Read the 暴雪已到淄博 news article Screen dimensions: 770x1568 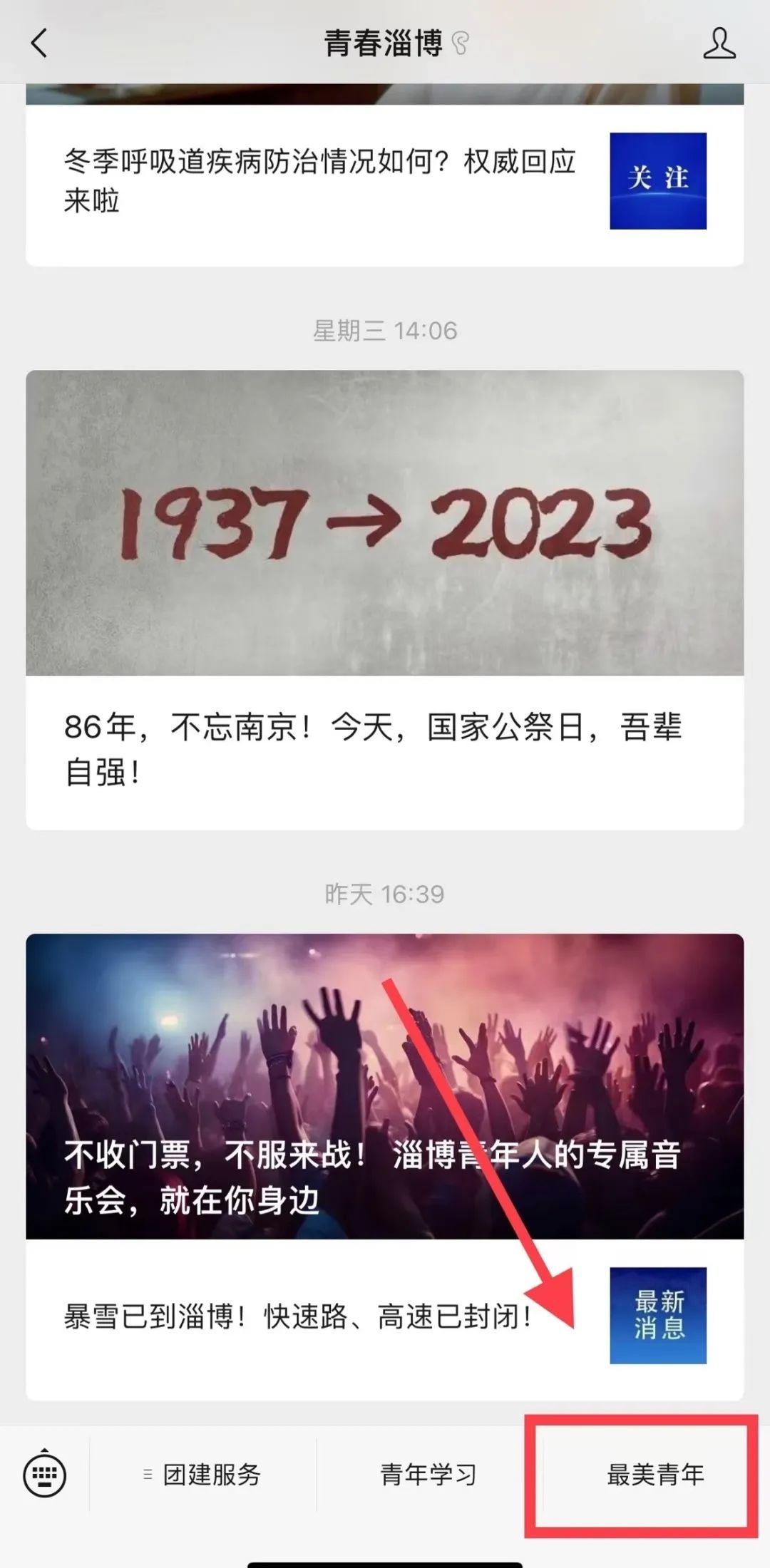pyautogui.click(x=298, y=1316)
